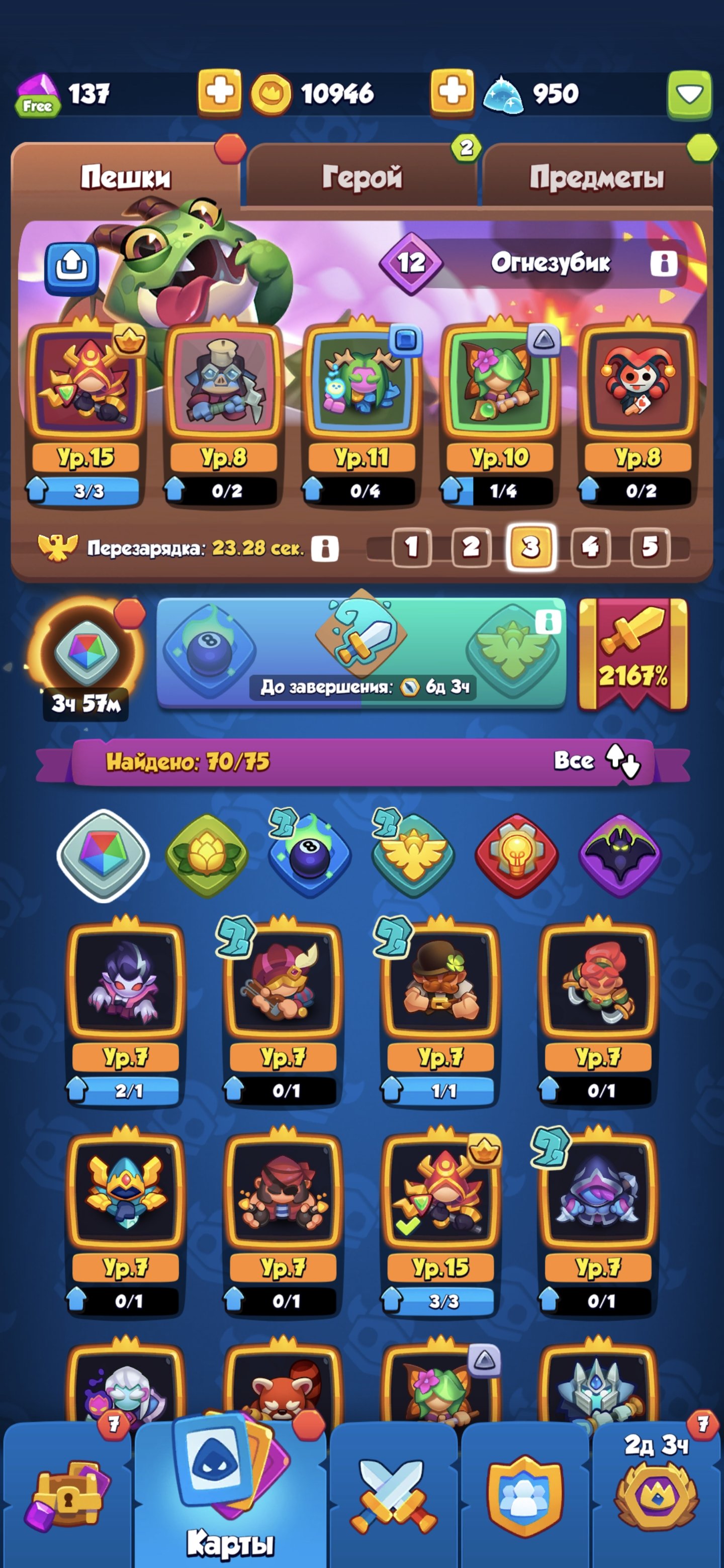Filter cards by the purple bat faction

click(x=620, y=855)
